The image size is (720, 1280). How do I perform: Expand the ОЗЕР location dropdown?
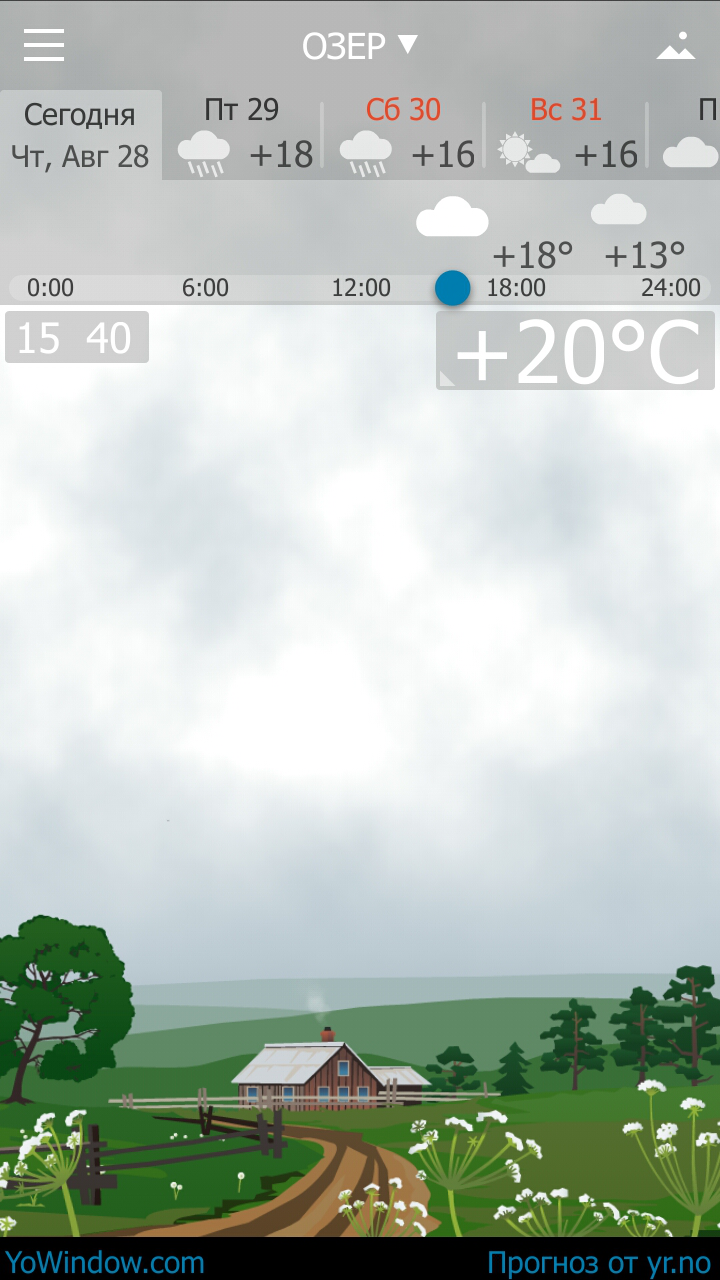point(360,46)
